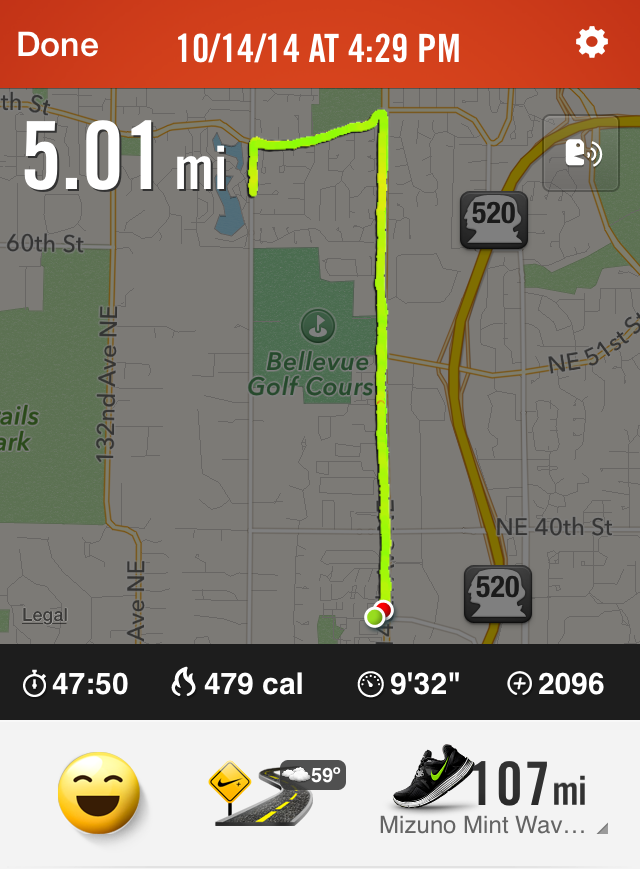The height and width of the screenshot is (869, 640).
Task: Tap Done to close run summary
Action: click(57, 45)
